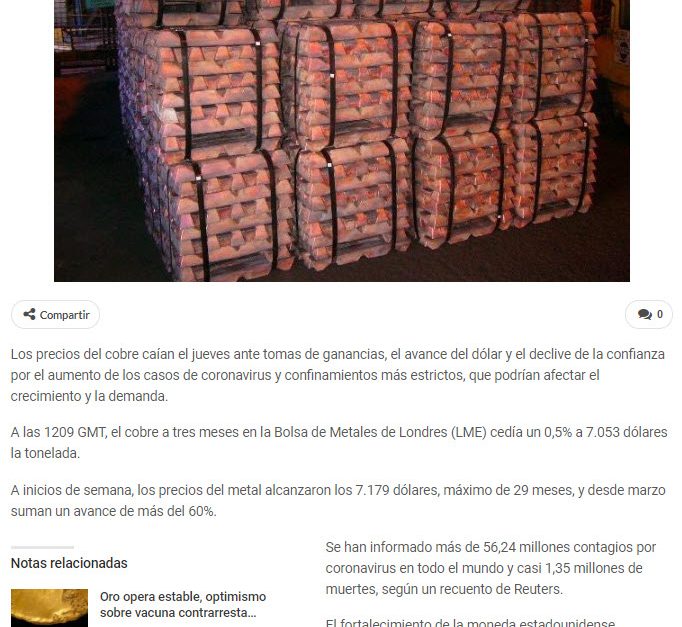Open the comments counter showing 0
This screenshot has width=682, height=627.
point(649,315)
